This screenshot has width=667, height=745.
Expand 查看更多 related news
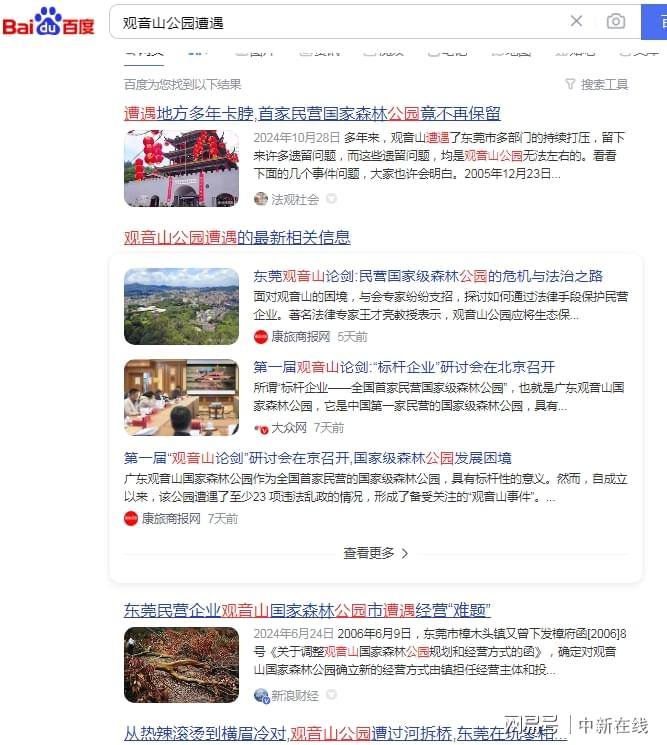click(x=375, y=552)
